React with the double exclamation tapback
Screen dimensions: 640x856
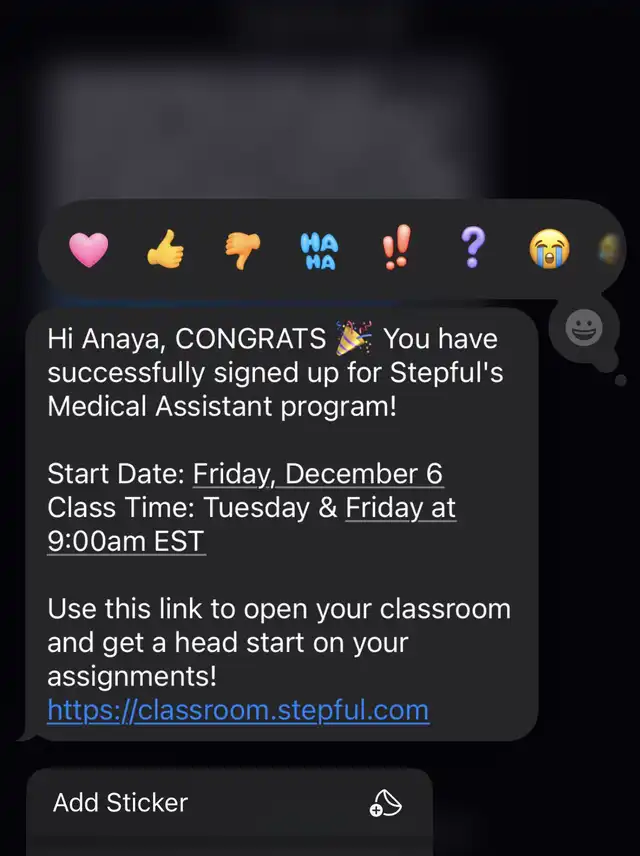(396, 247)
